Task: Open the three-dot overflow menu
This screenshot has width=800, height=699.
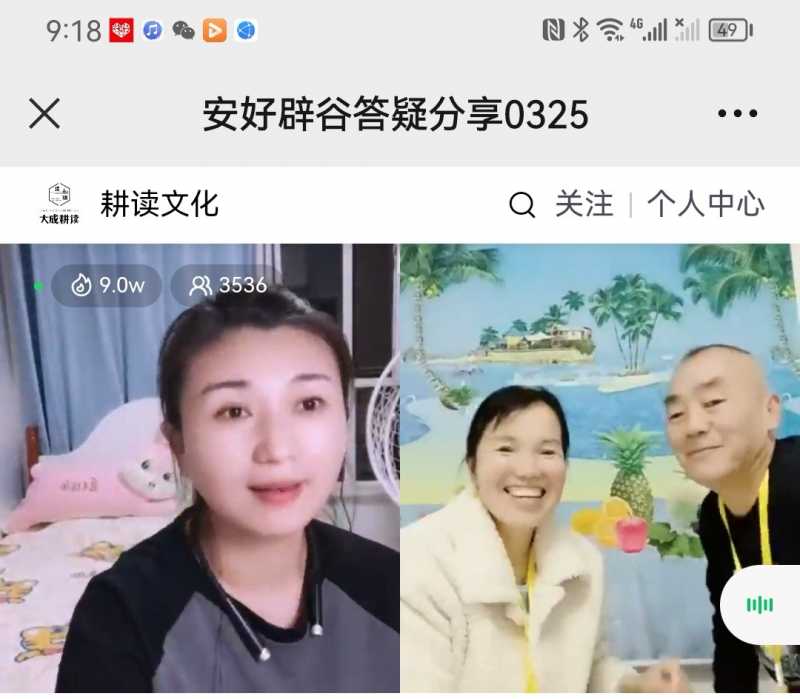Action: point(737,114)
